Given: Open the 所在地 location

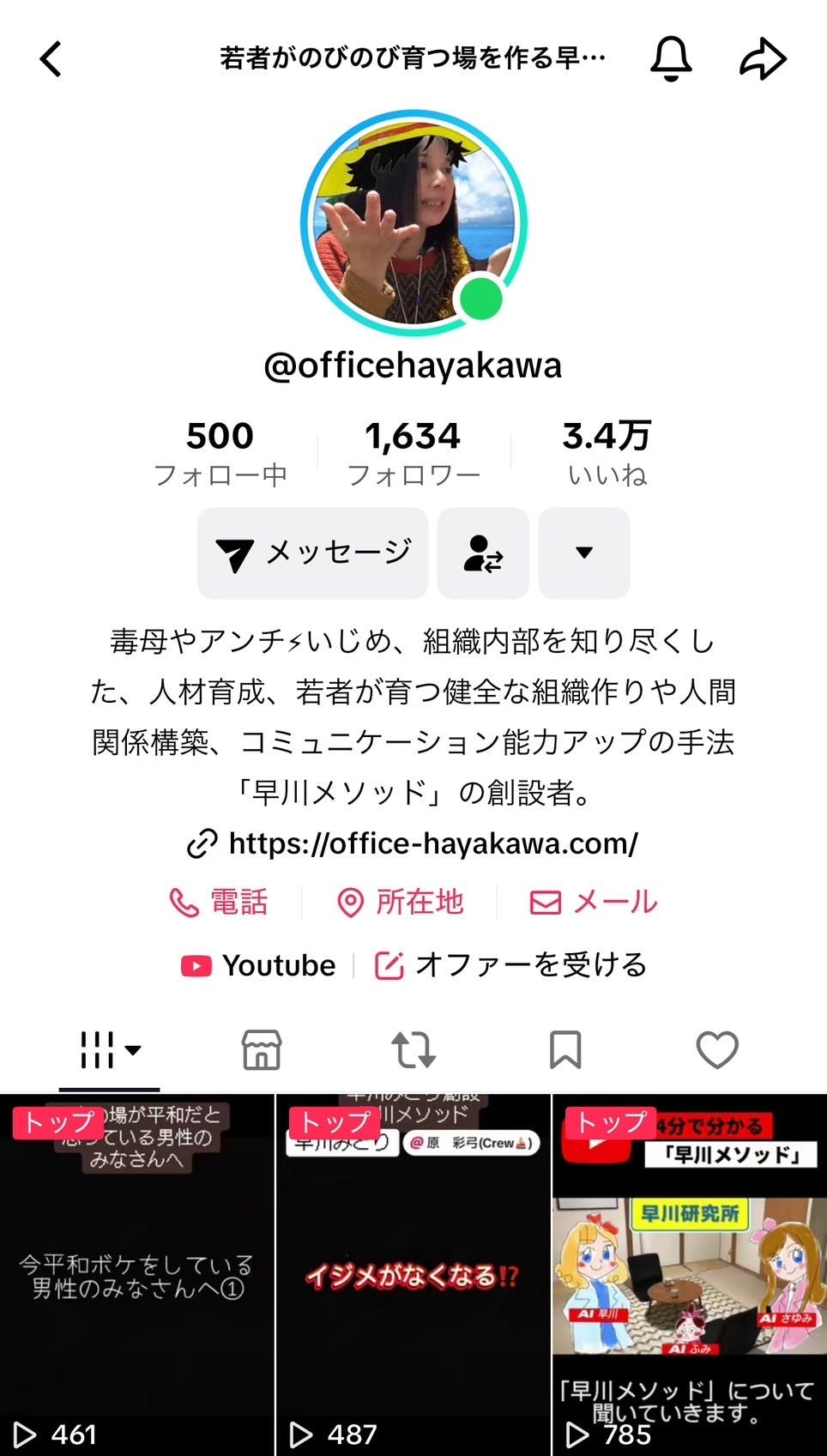Looking at the screenshot, I should click(x=400, y=903).
